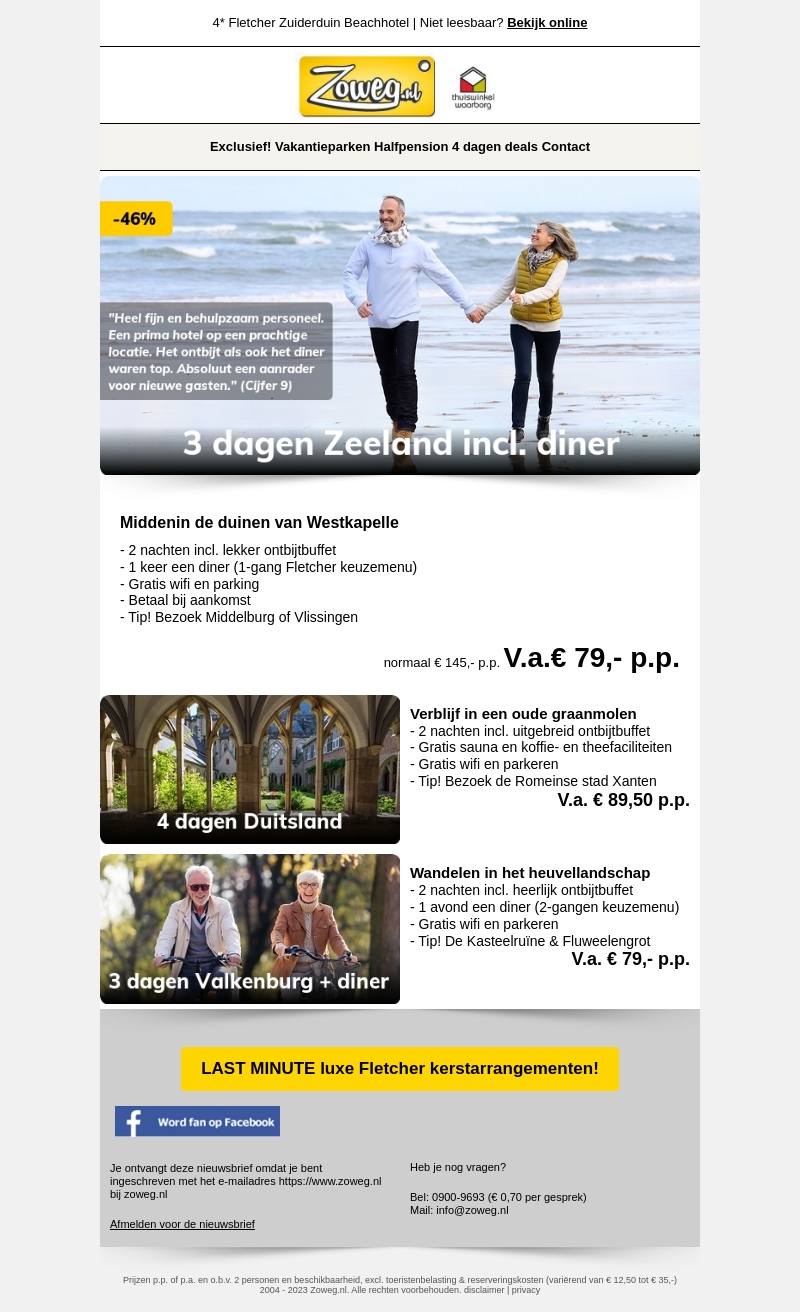The width and height of the screenshot is (800, 1312).
Task: Select Afmelden voor de nieuwsbrief
Action: 182,1224
